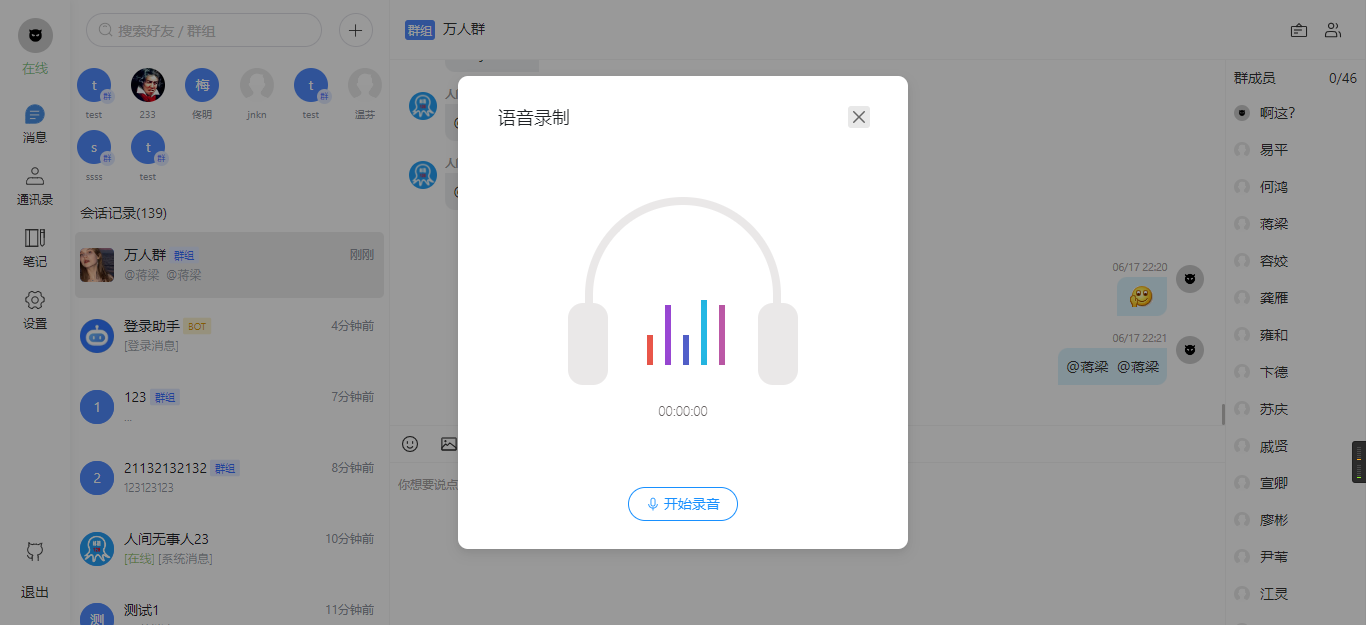Screen dimensions: 1366x625
Task: Open the 搜索好友 / 群组 search box
Action: coord(204,30)
